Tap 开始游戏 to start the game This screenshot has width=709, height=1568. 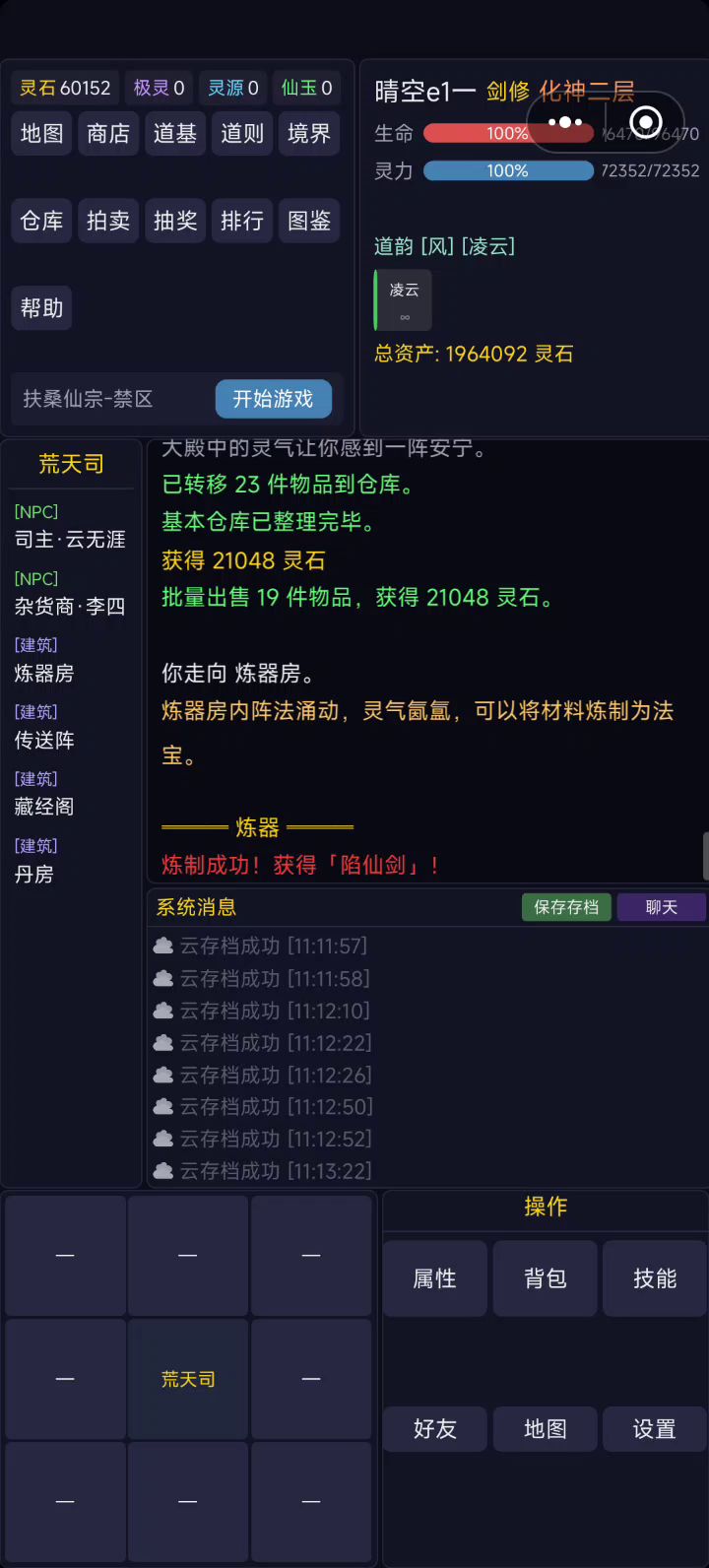(x=273, y=399)
